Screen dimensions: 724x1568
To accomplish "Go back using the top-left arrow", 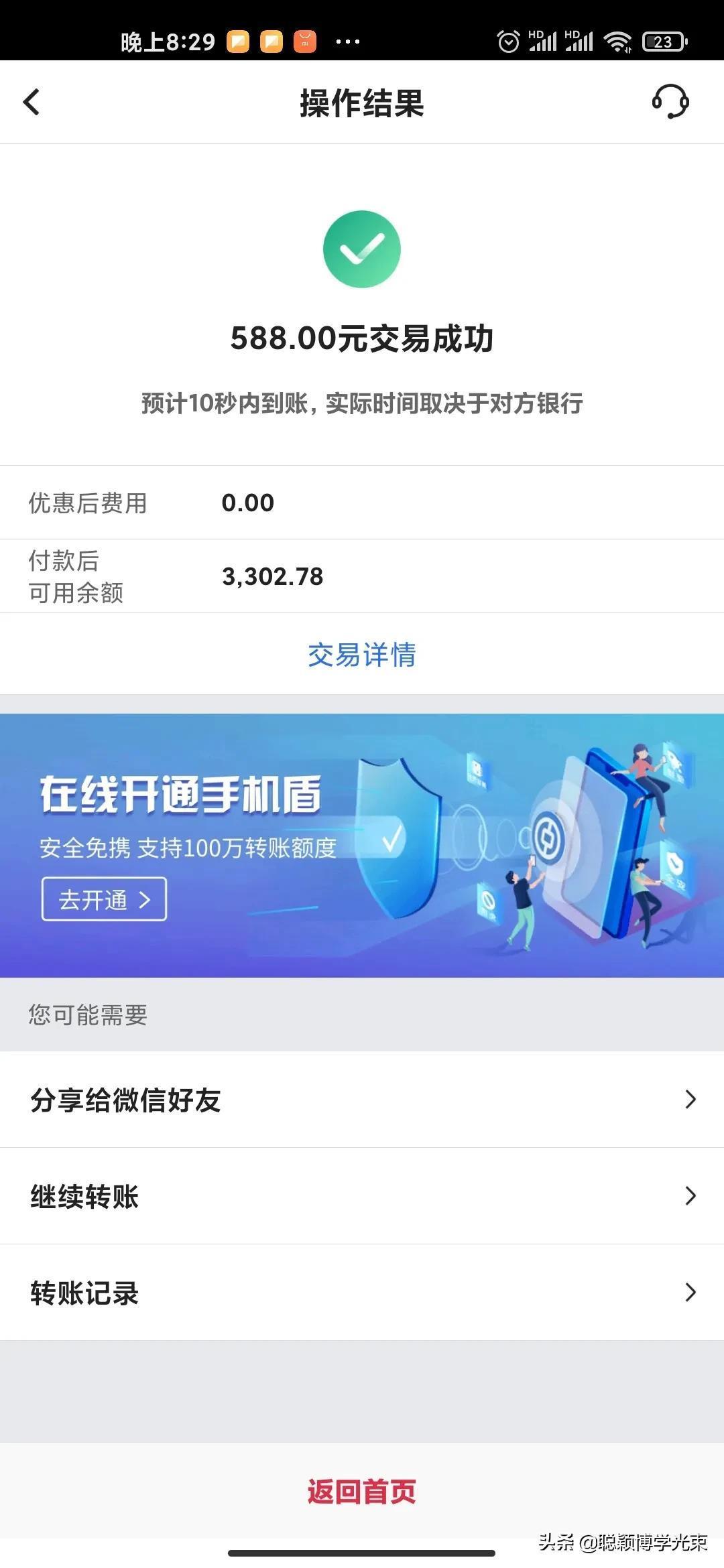I will click(x=32, y=103).
